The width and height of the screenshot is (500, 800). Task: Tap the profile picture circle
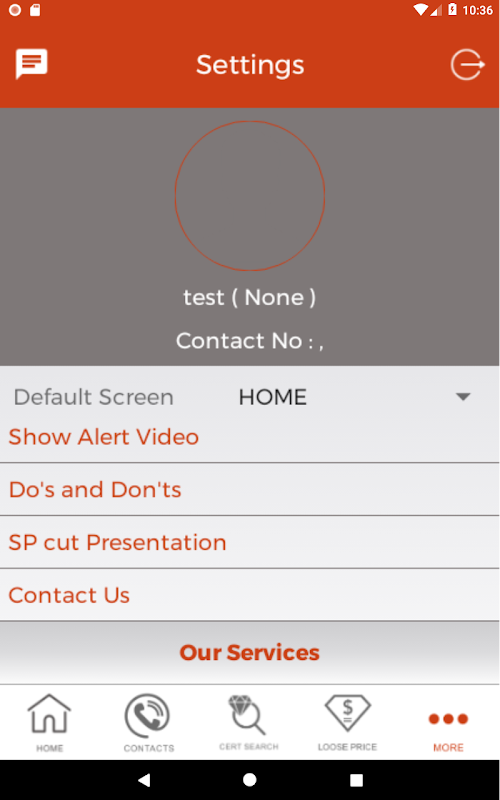point(250,196)
